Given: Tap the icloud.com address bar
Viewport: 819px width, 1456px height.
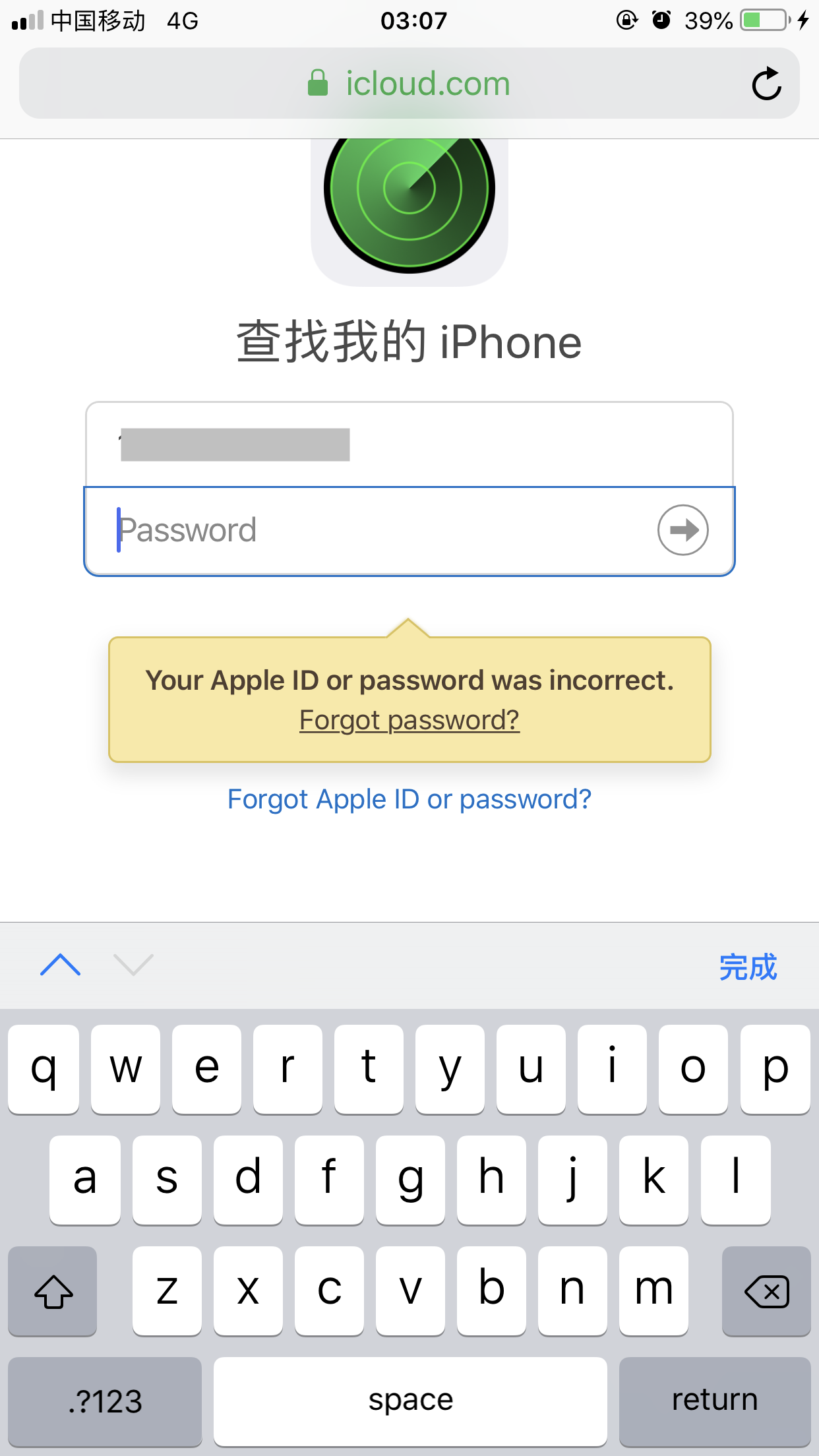Looking at the screenshot, I should (x=409, y=84).
